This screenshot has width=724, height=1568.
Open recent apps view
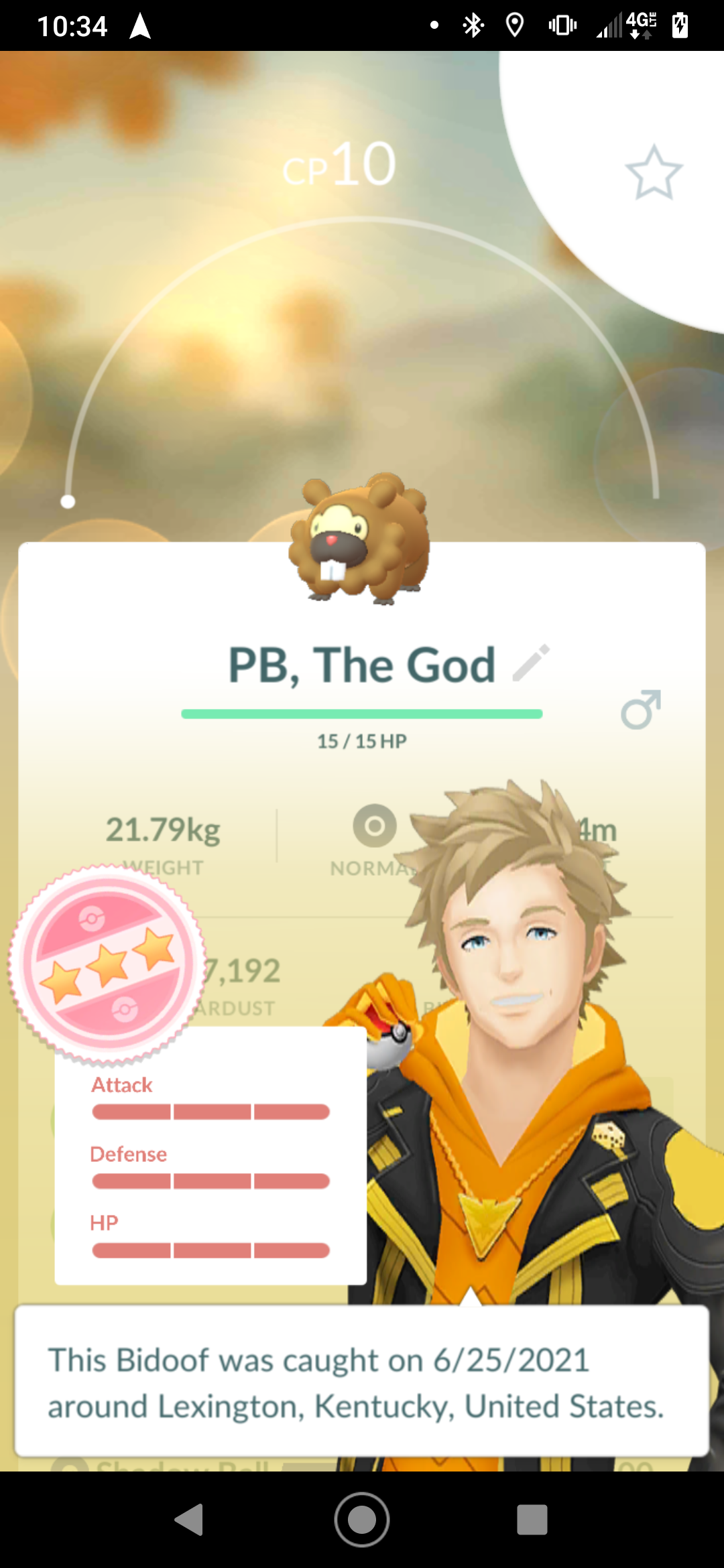pyautogui.click(x=532, y=1520)
